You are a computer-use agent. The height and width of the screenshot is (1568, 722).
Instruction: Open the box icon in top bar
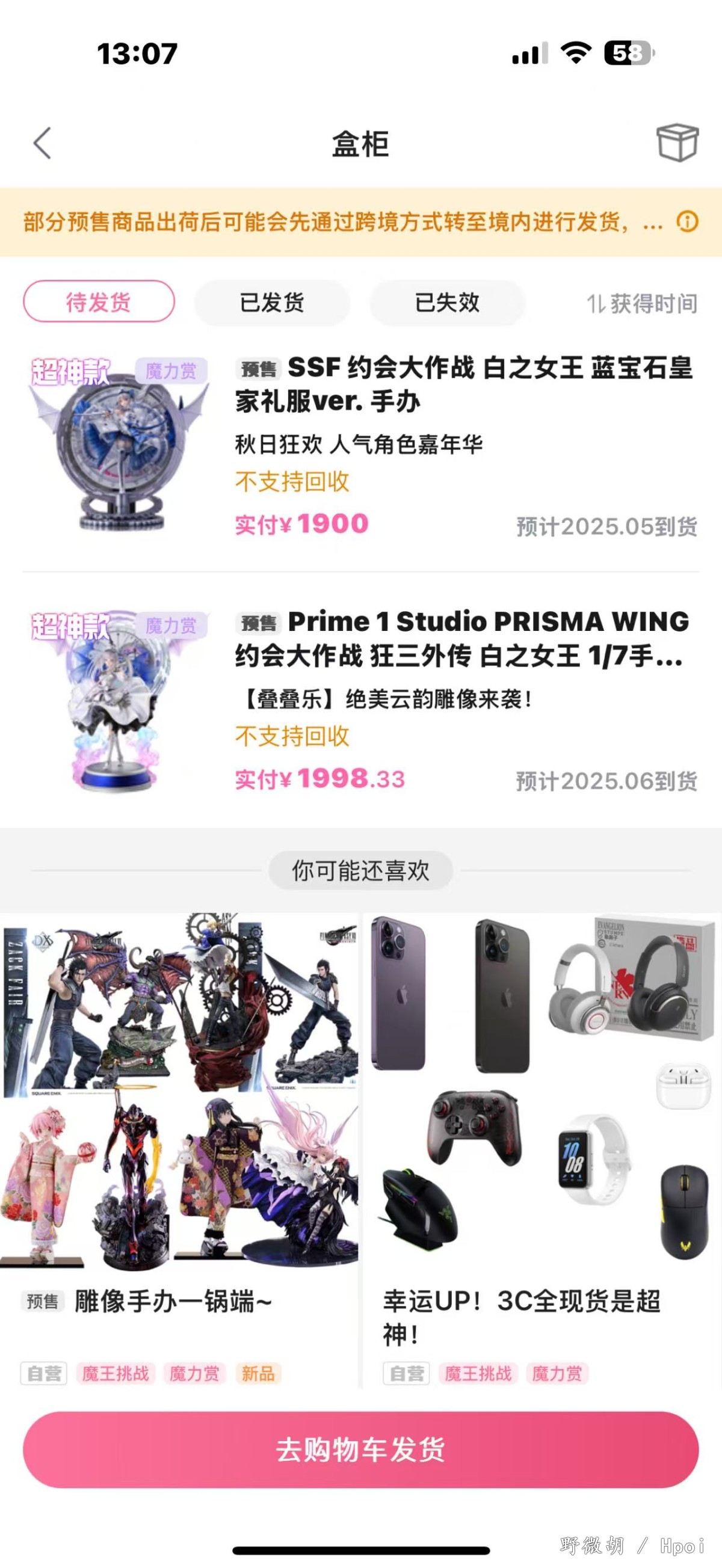[x=677, y=143]
